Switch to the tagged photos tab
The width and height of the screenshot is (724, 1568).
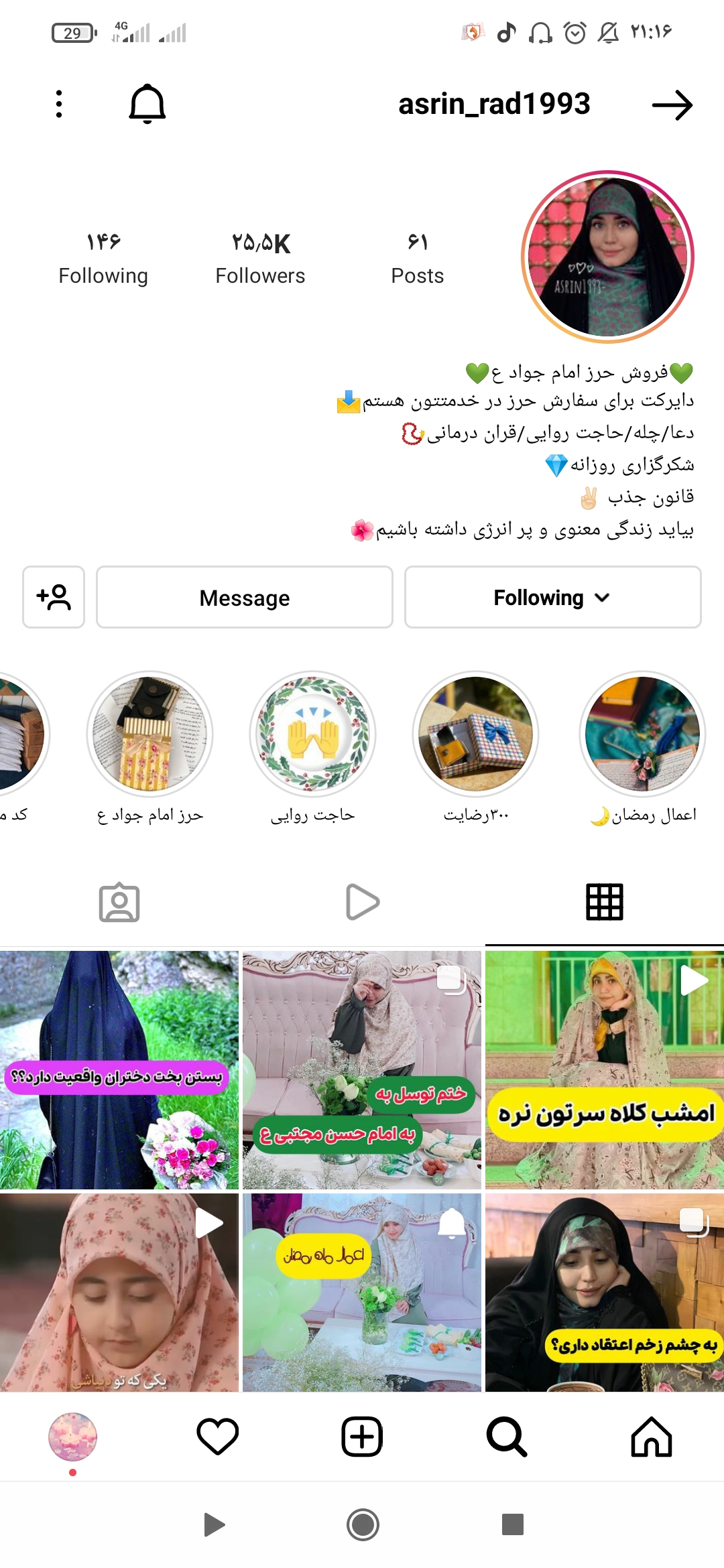pyautogui.click(x=119, y=902)
